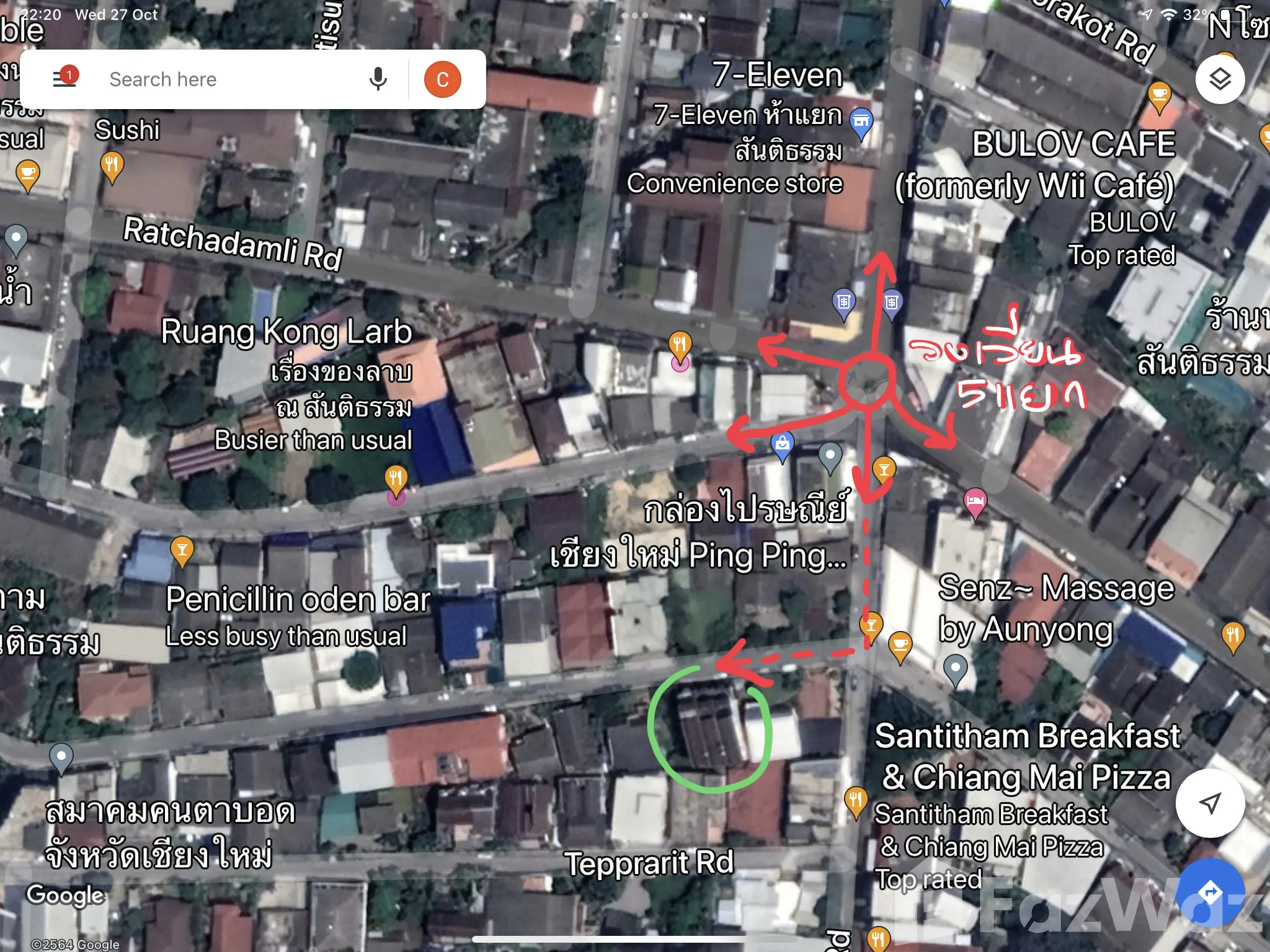Center the map on my location
This screenshot has height=952, width=1270.
click(1209, 803)
